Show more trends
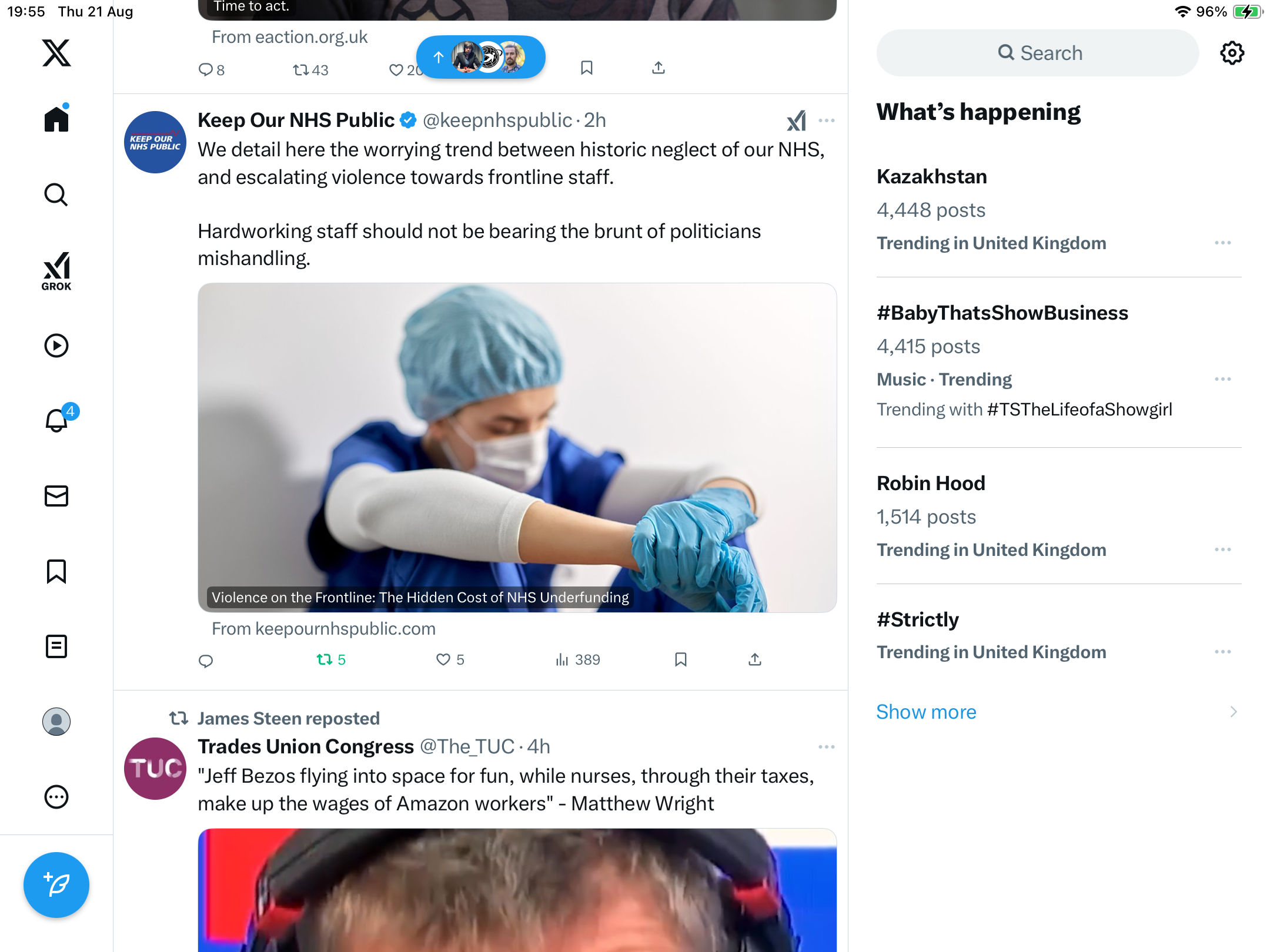The height and width of the screenshot is (952, 1270). click(926, 712)
